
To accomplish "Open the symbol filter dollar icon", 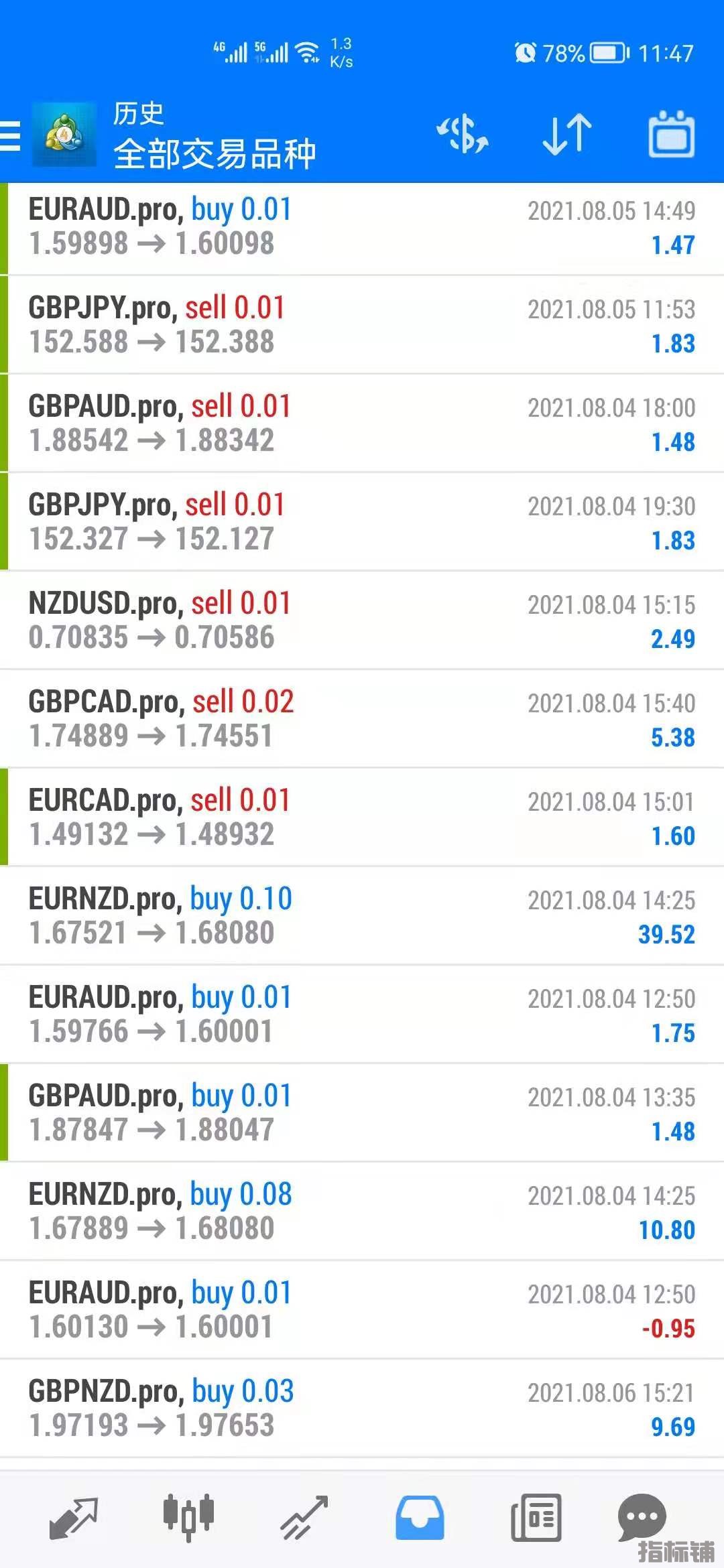I will point(463,134).
